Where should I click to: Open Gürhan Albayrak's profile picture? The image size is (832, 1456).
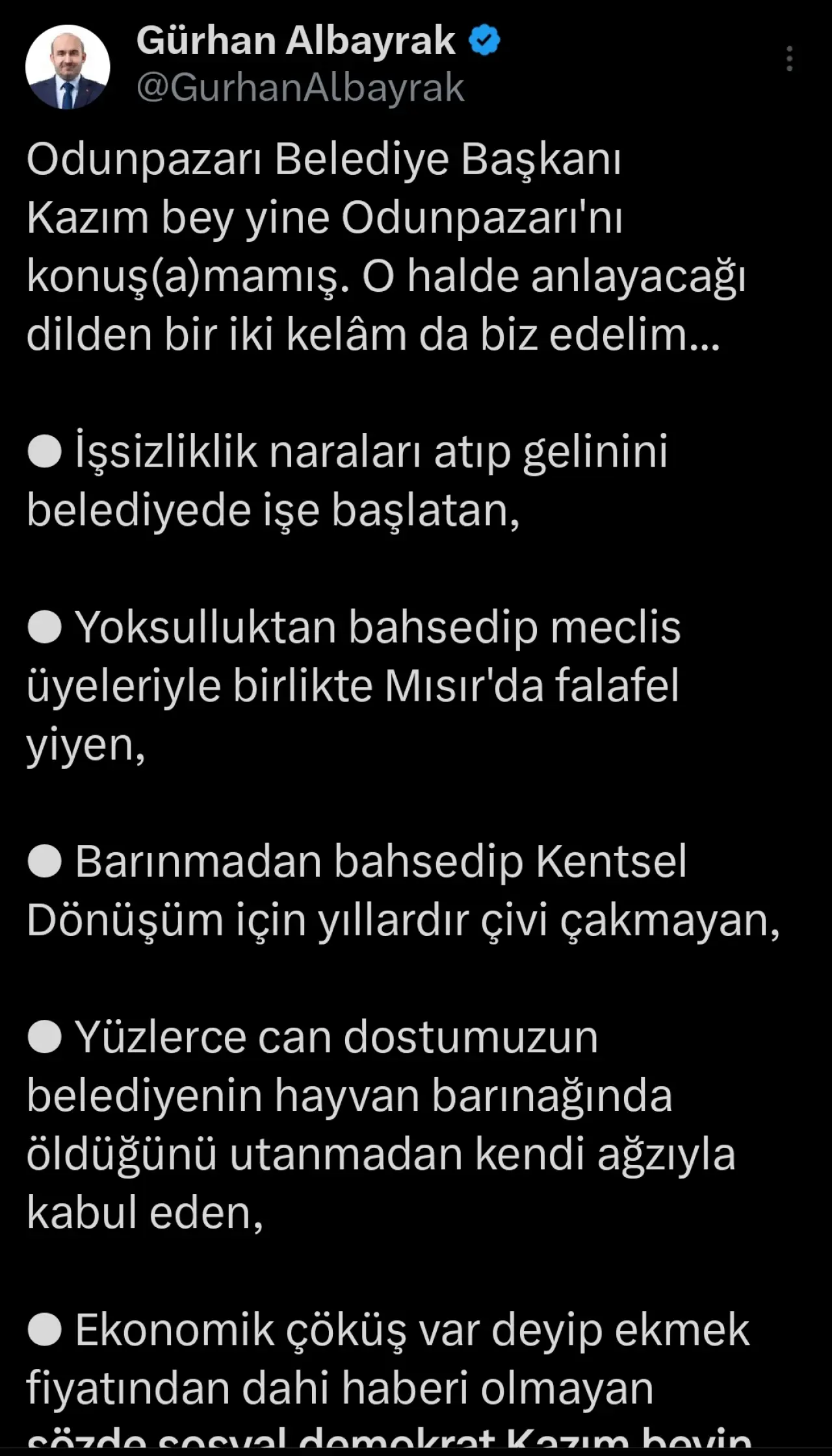[68, 67]
